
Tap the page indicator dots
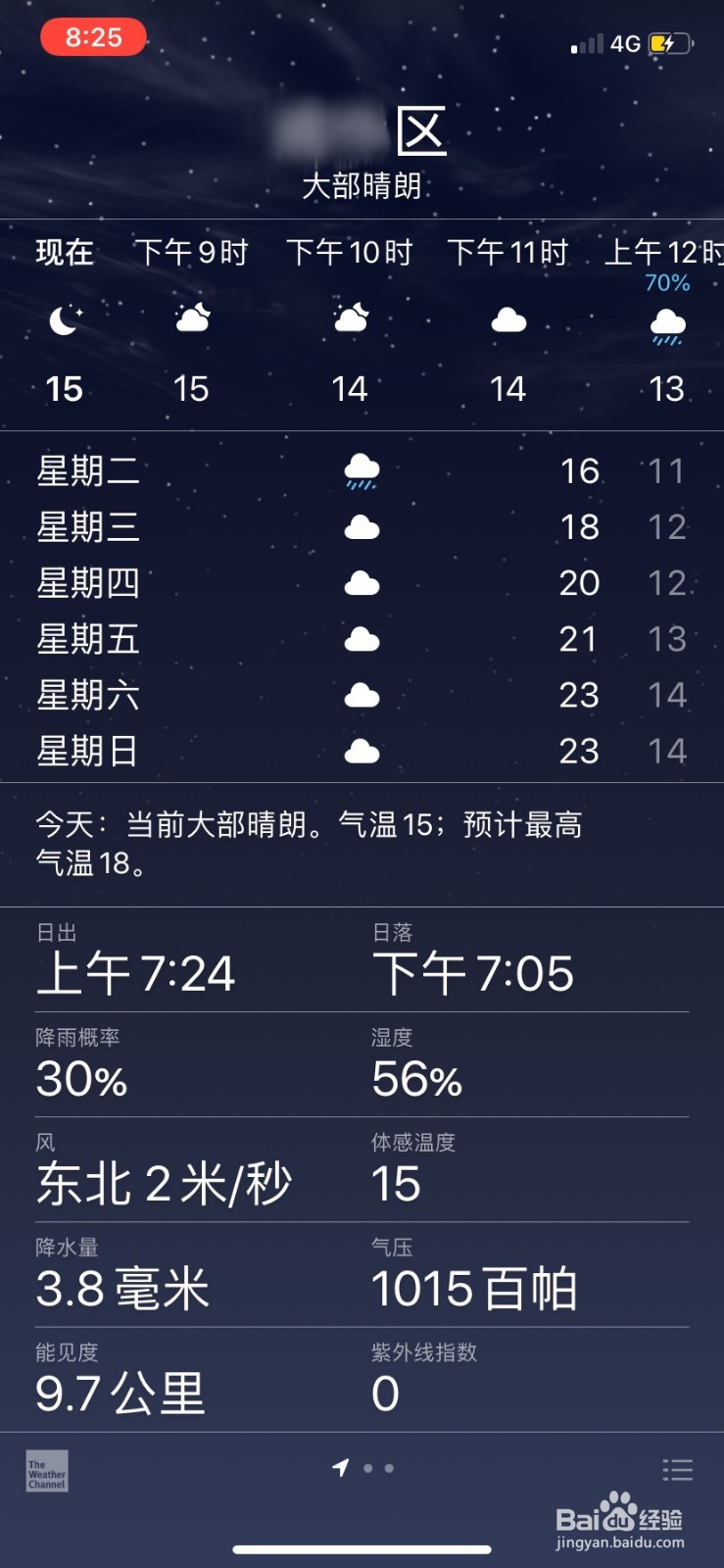(x=365, y=1468)
